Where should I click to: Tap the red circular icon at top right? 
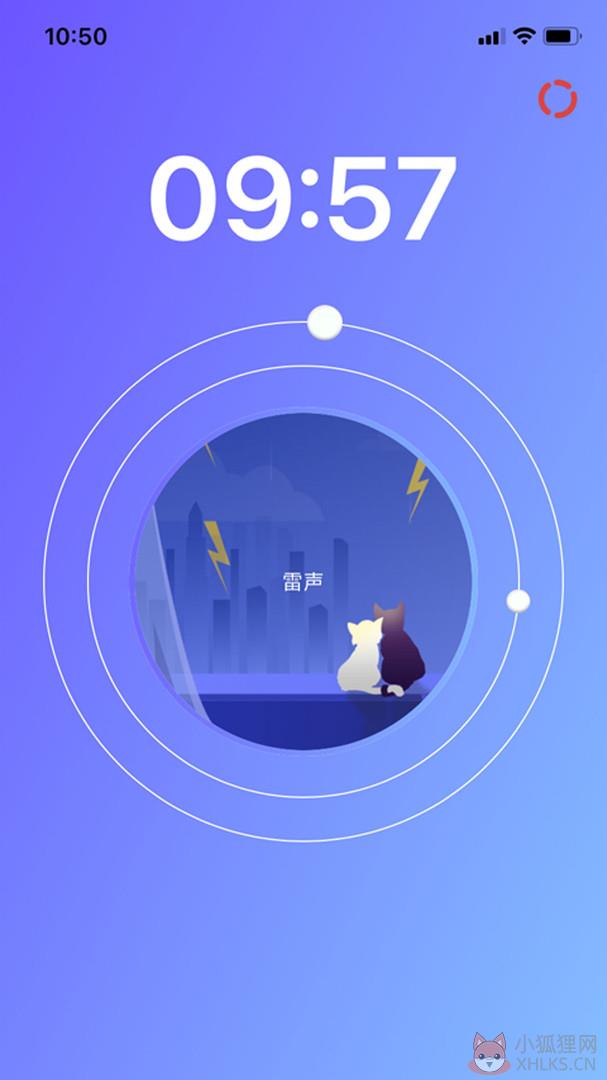pos(557,98)
